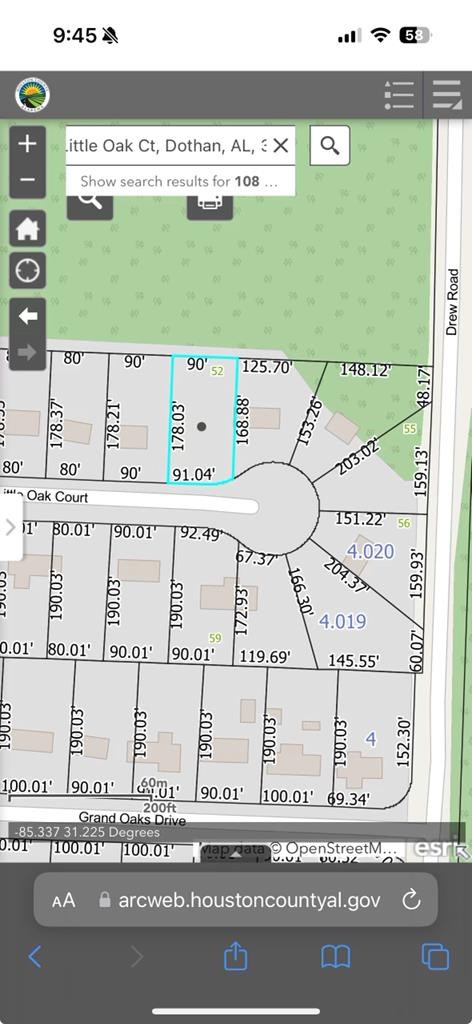Run the address search magnifier
The width and height of the screenshot is (472, 1024).
tap(330, 146)
